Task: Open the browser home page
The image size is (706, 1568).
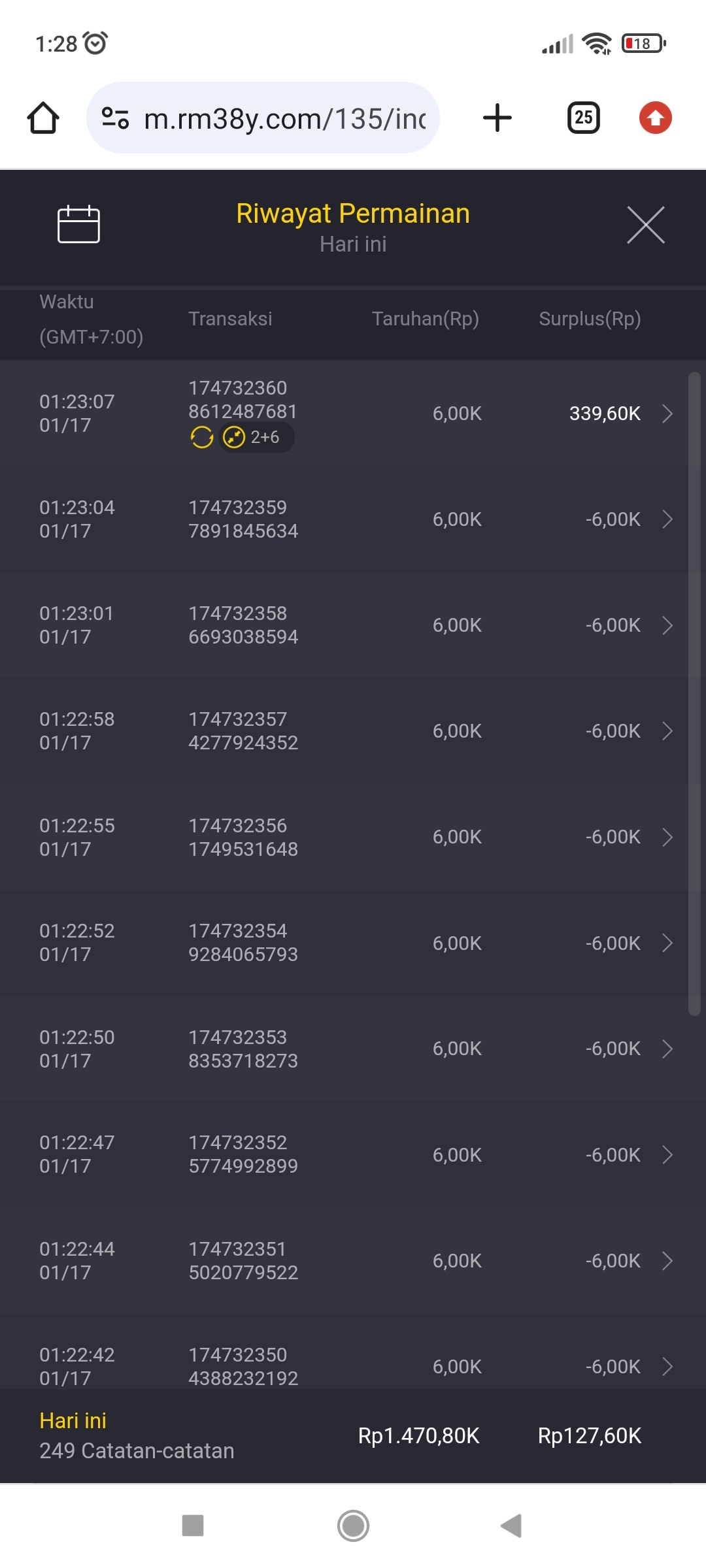Action: pyautogui.click(x=43, y=118)
